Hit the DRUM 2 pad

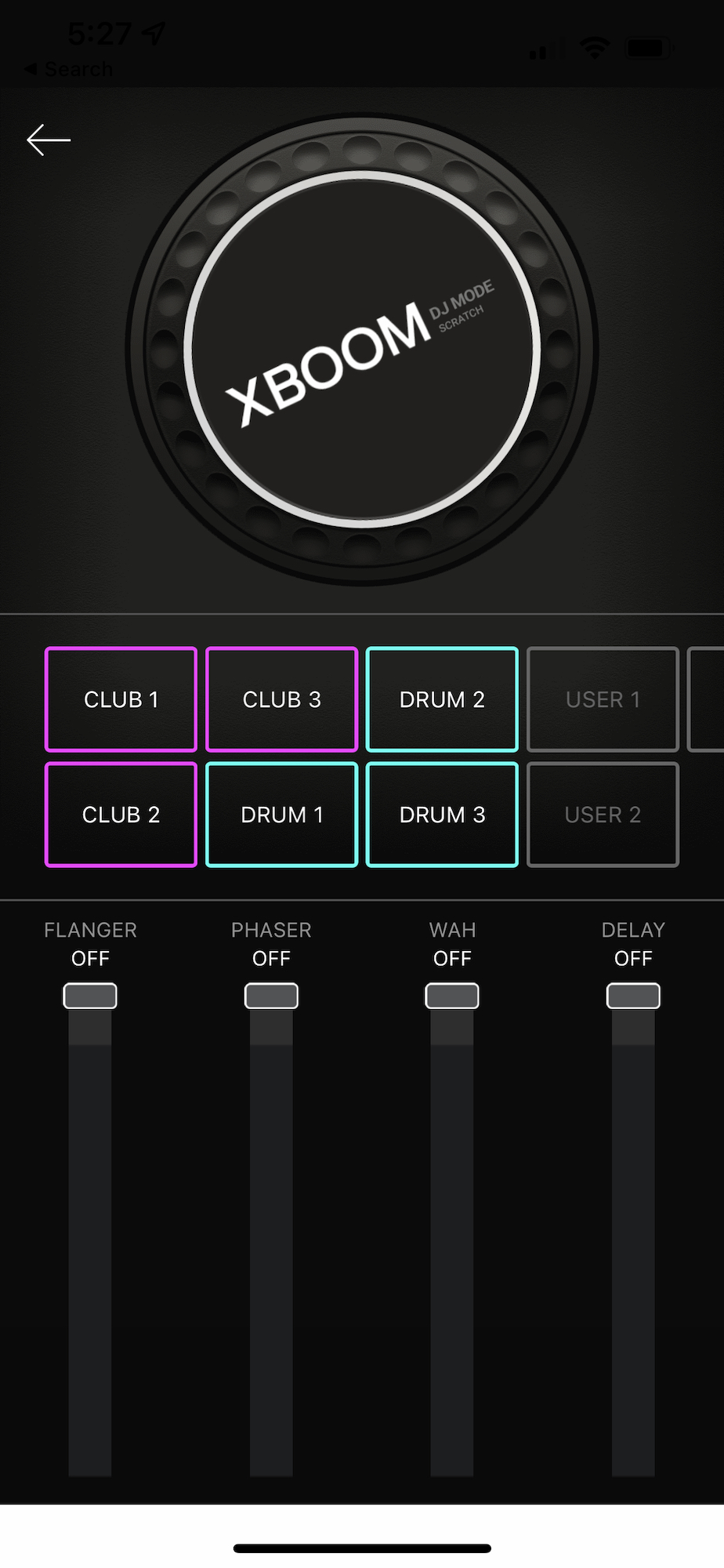(x=442, y=699)
